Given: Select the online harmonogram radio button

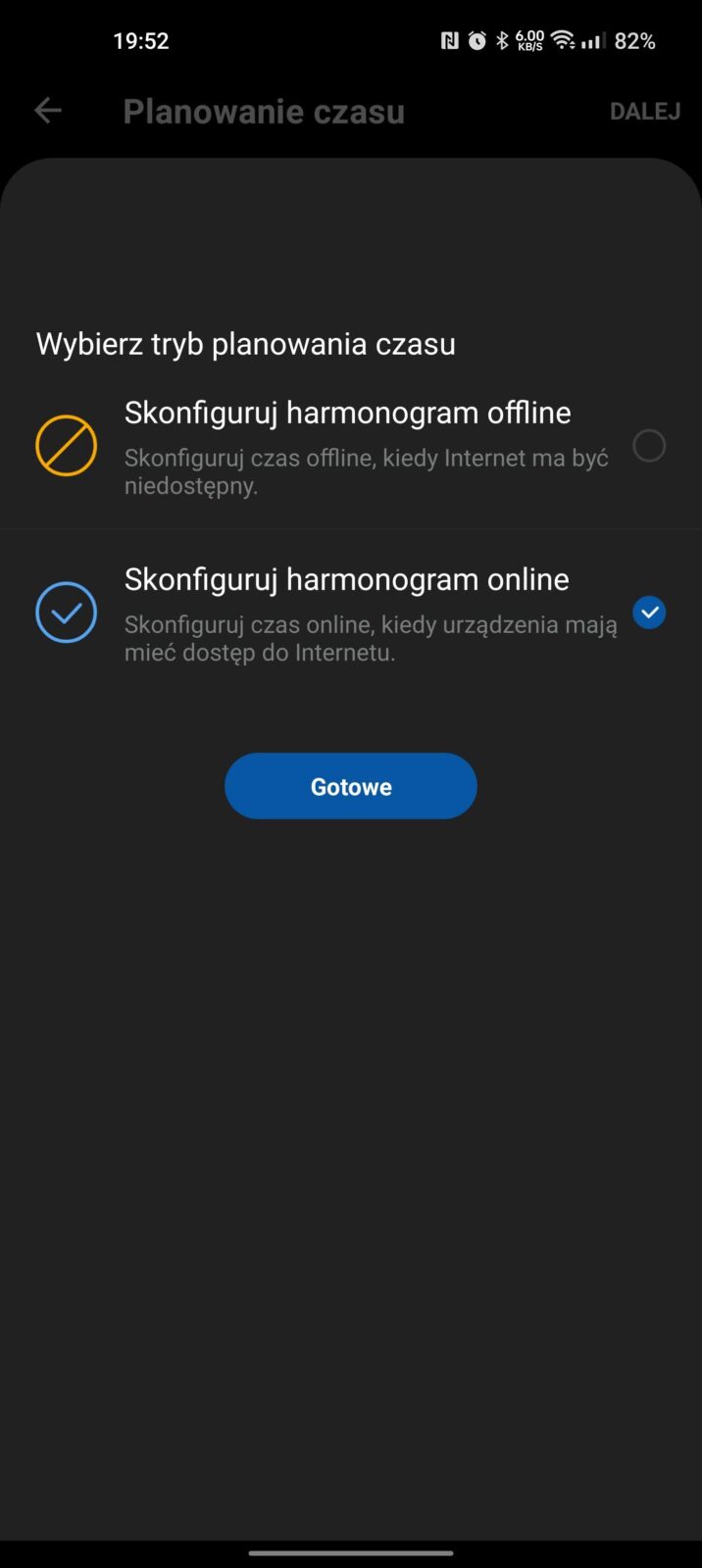Looking at the screenshot, I should pyautogui.click(x=648, y=612).
